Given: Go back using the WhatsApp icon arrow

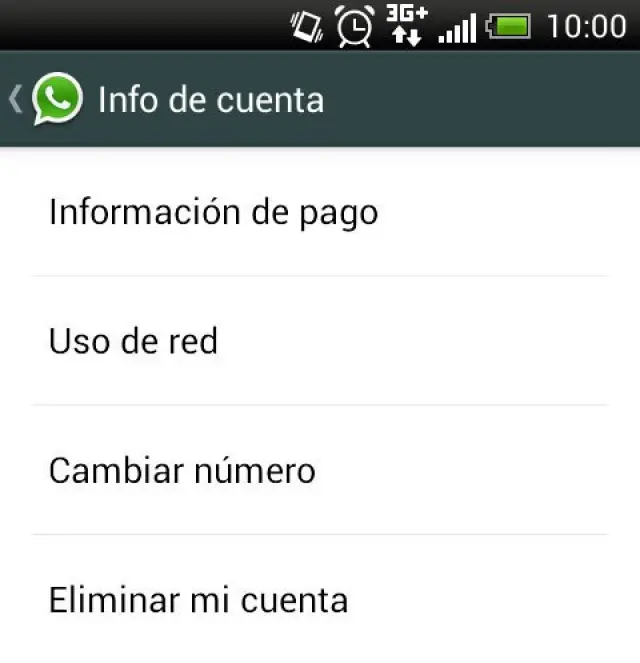Looking at the screenshot, I should (x=45, y=100).
